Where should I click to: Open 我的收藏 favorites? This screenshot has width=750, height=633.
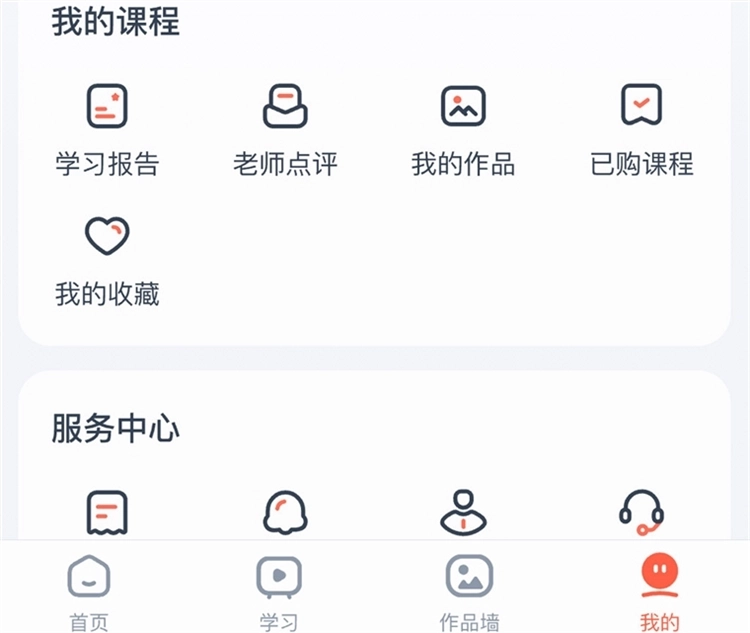tap(107, 258)
